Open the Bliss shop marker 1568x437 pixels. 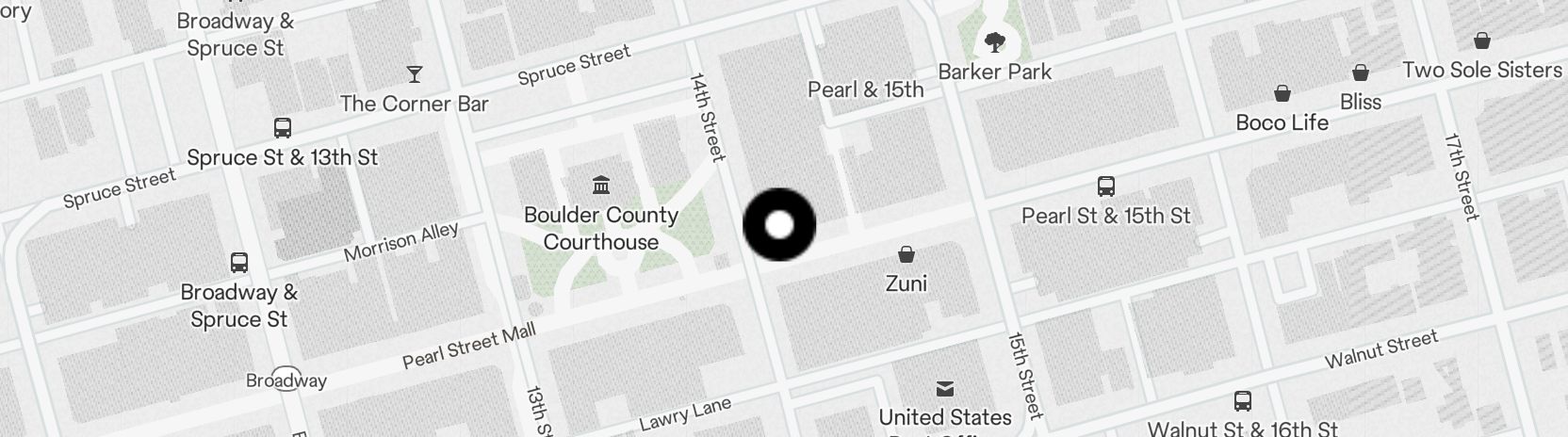(1360, 73)
